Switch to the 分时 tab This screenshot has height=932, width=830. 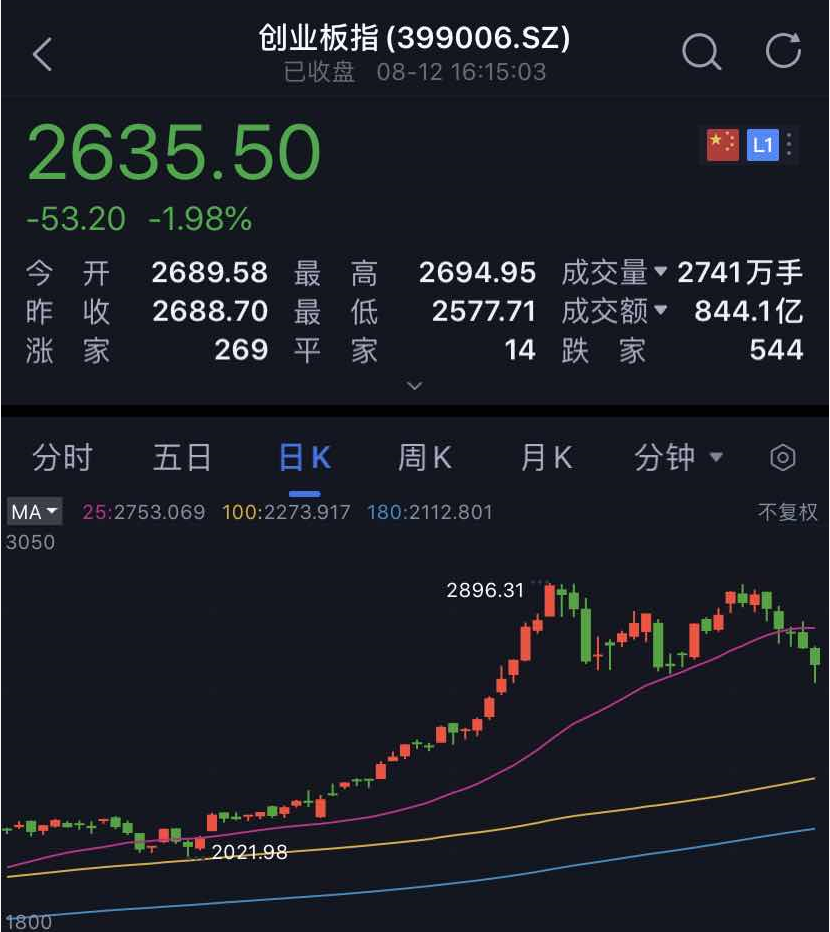[62, 457]
